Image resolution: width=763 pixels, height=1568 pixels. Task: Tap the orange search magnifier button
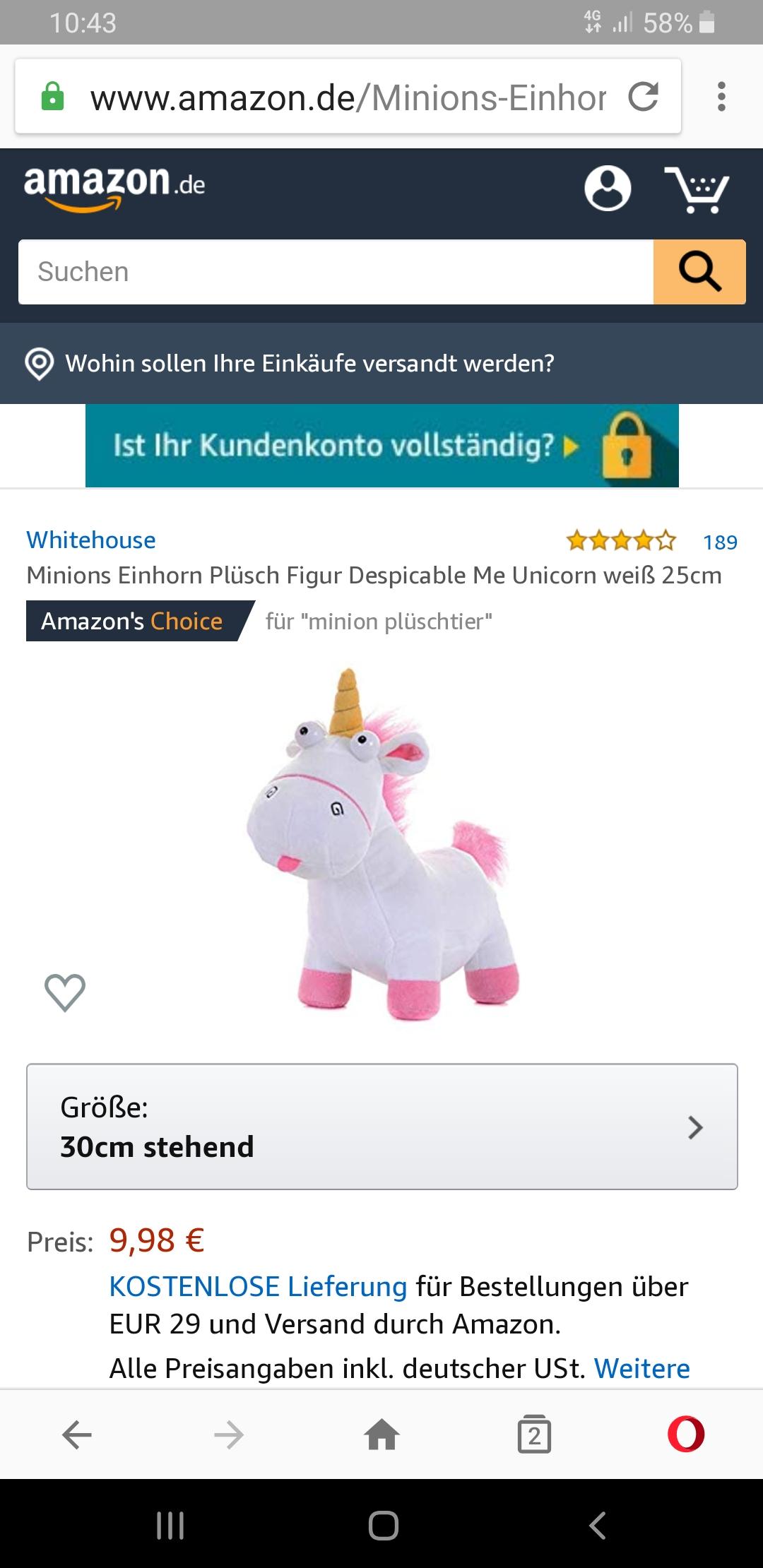[x=699, y=272]
